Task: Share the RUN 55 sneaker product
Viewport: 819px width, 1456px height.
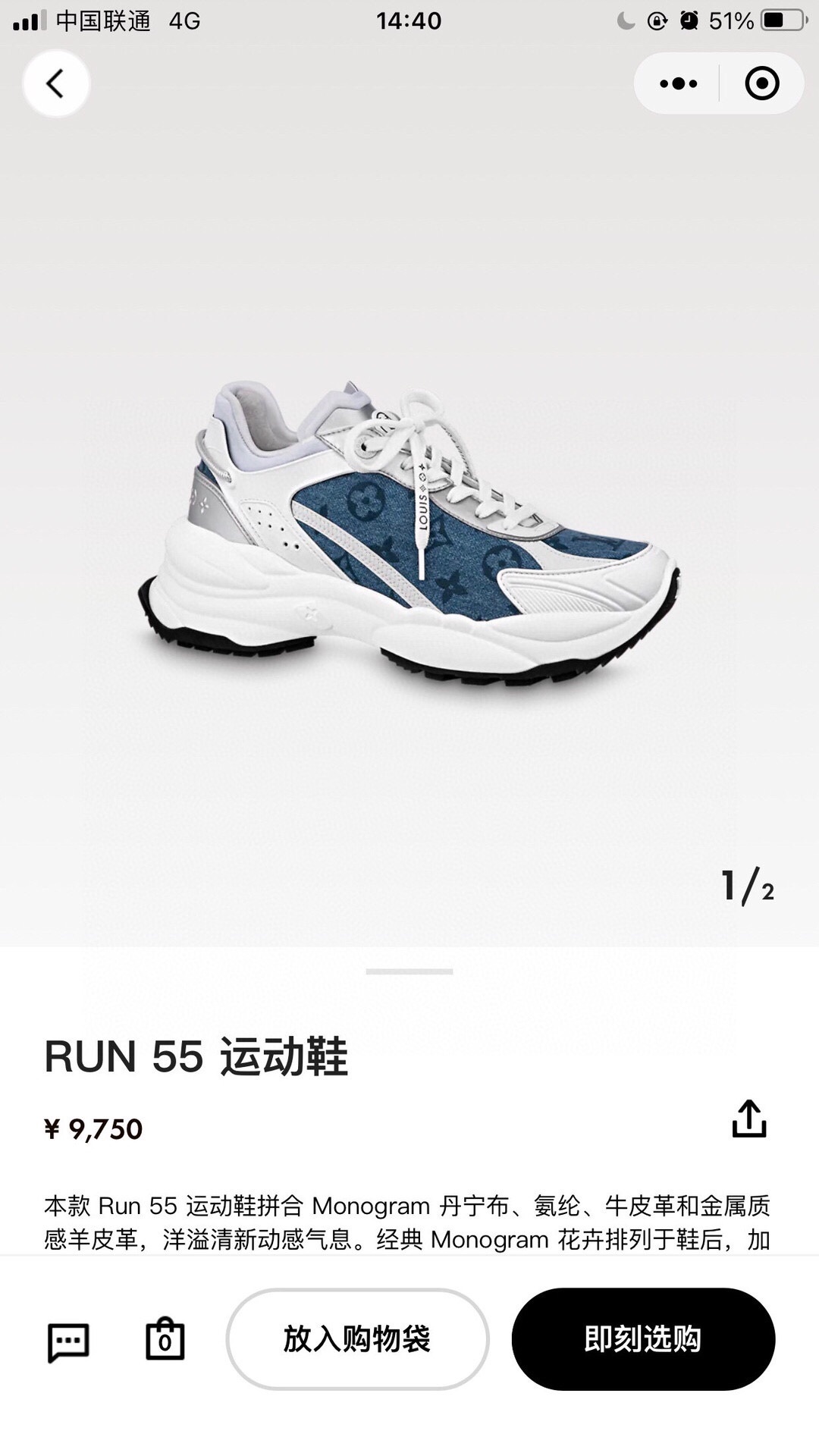Action: (x=749, y=1119)
